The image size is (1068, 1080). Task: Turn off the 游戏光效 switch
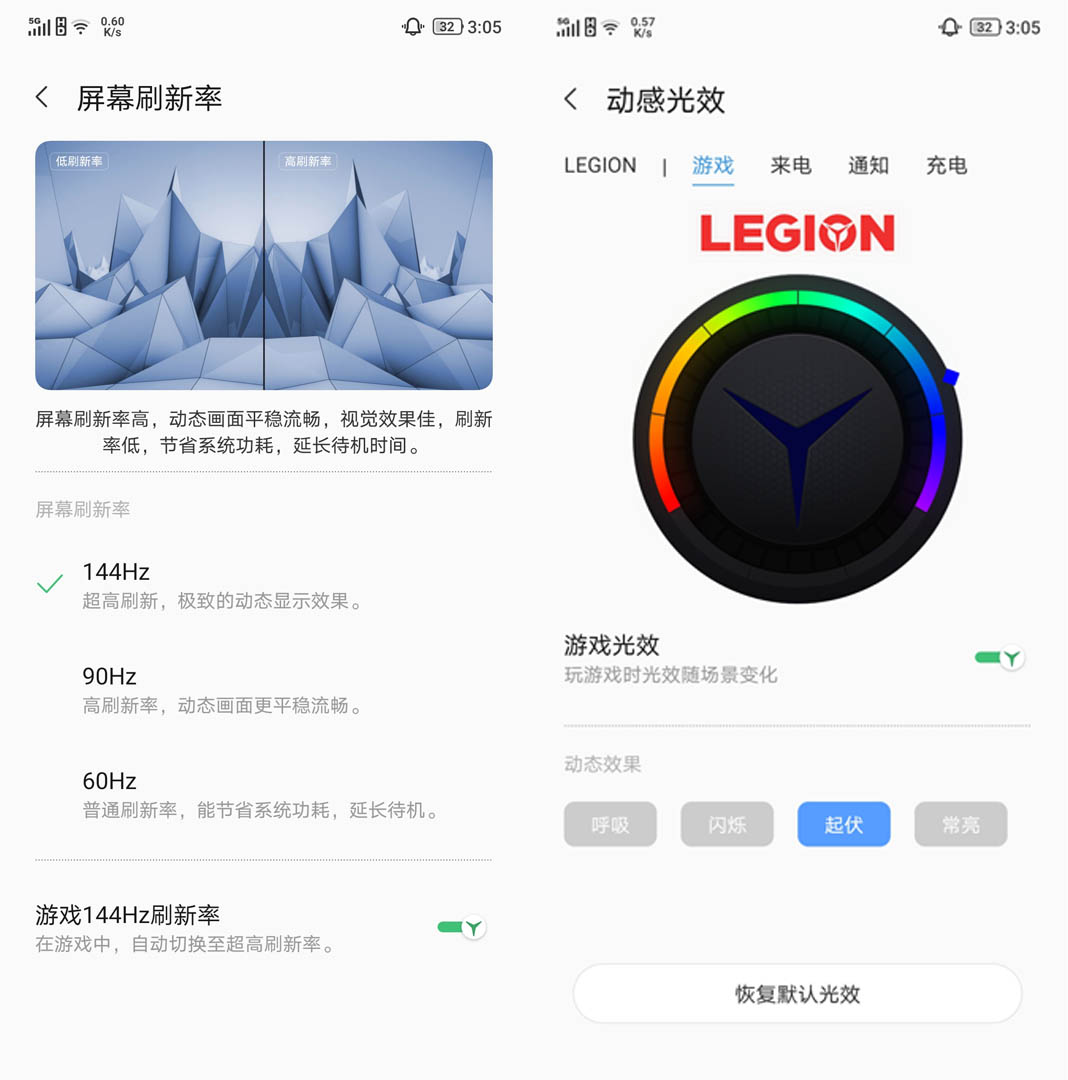[x=999, y=657]
